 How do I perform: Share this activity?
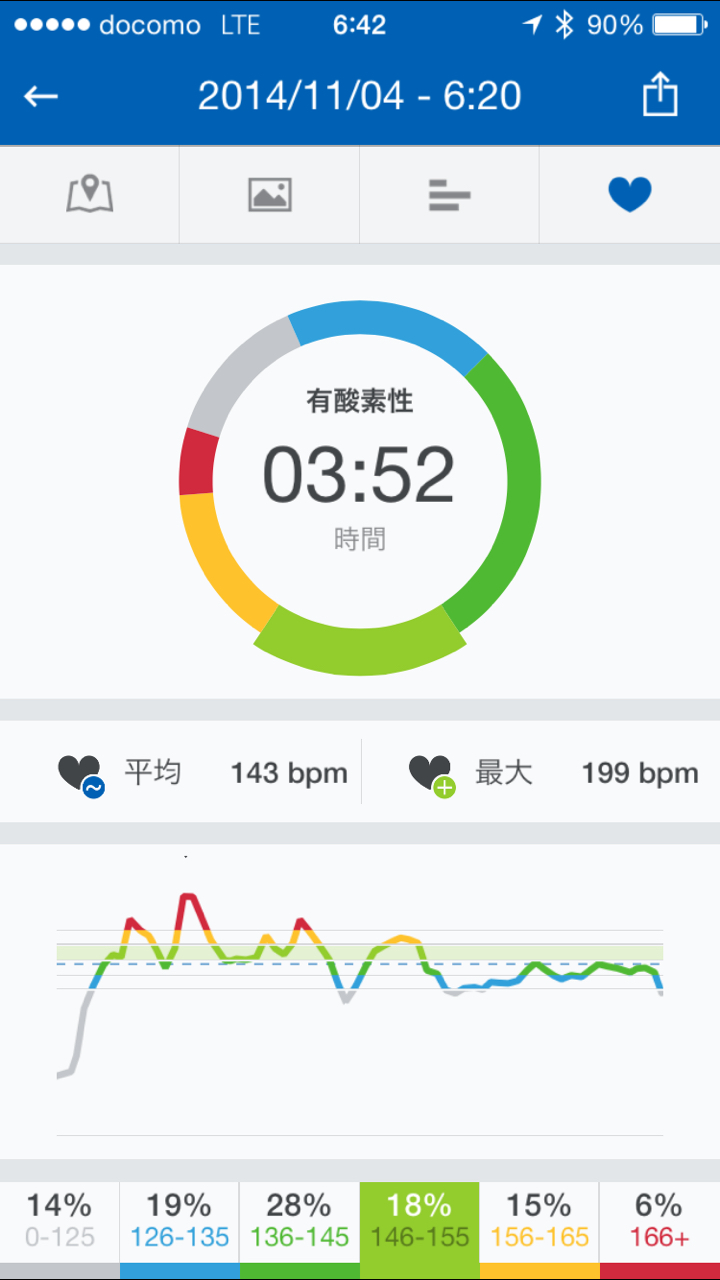pos(660,96)
